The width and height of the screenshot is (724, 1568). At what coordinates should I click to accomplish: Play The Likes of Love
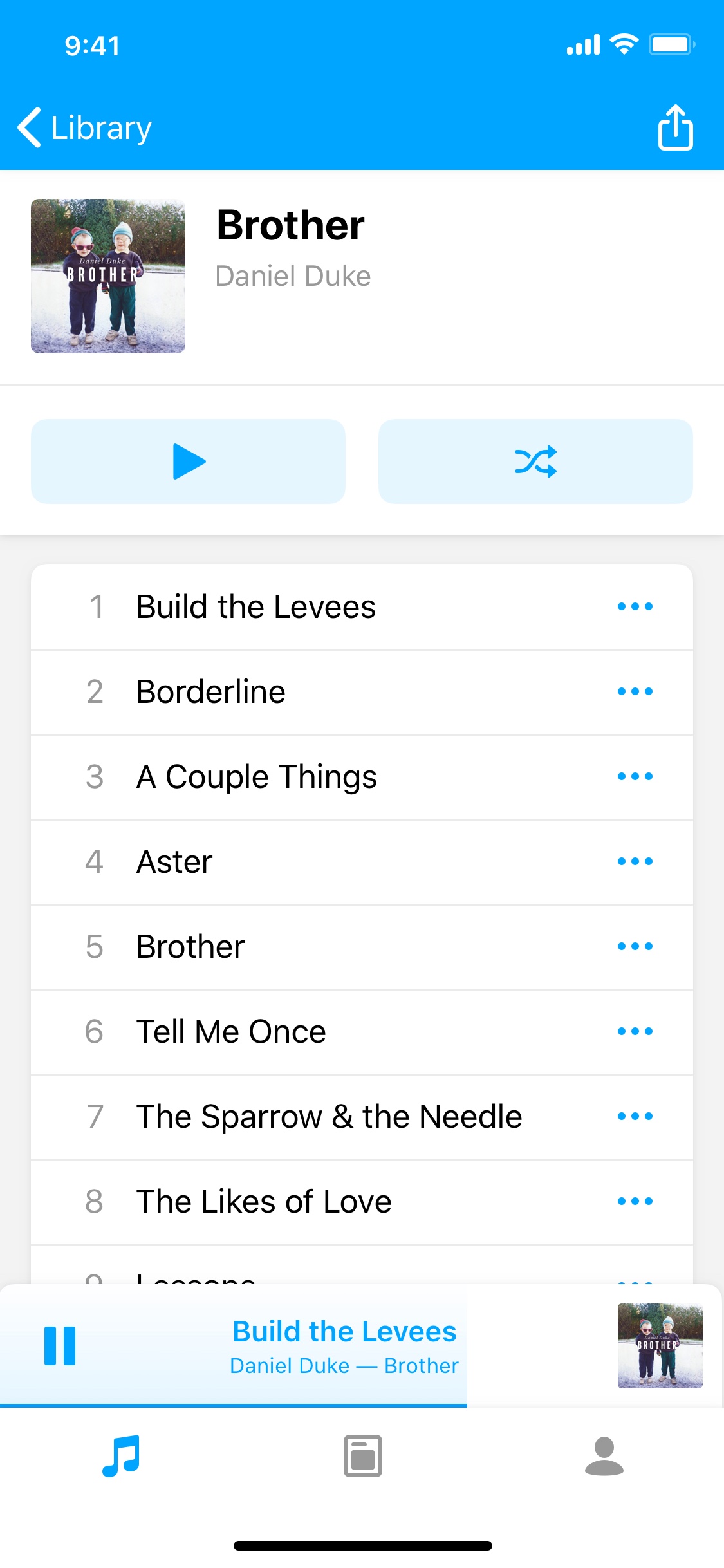pos(362,1202)
